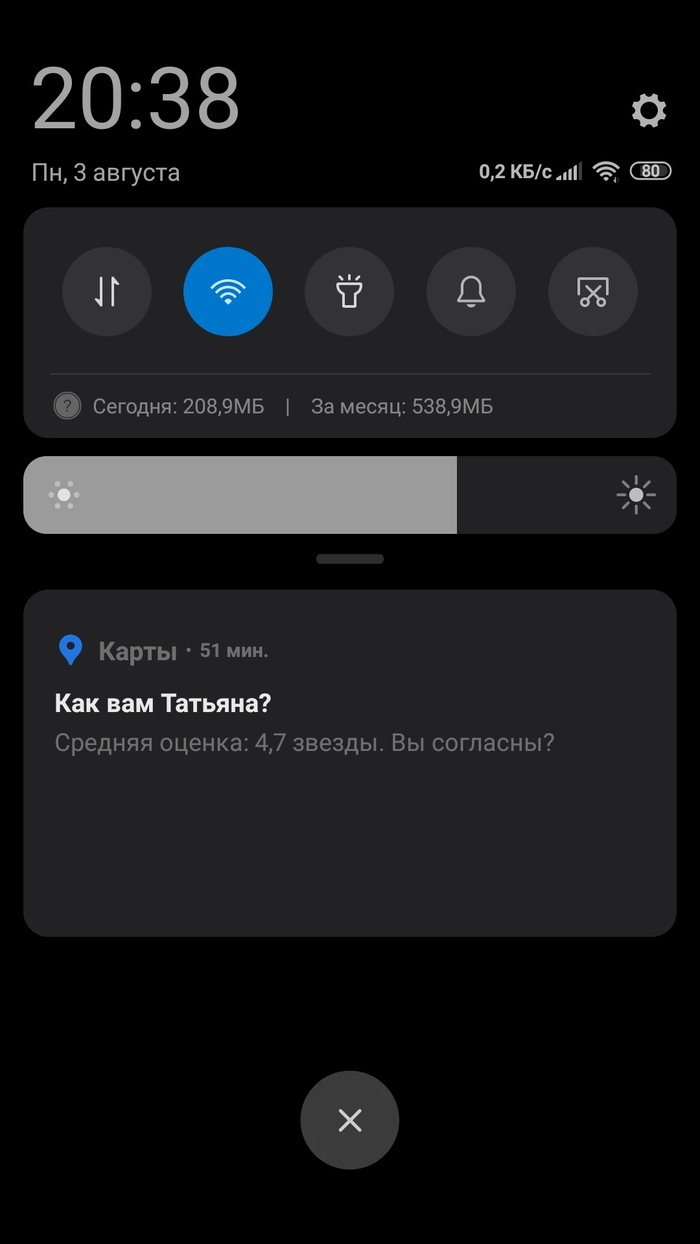The height and width of the screenshot is (1244, 700).
Task: Open settings via the gear icon
Action: (x=649, y=110)
